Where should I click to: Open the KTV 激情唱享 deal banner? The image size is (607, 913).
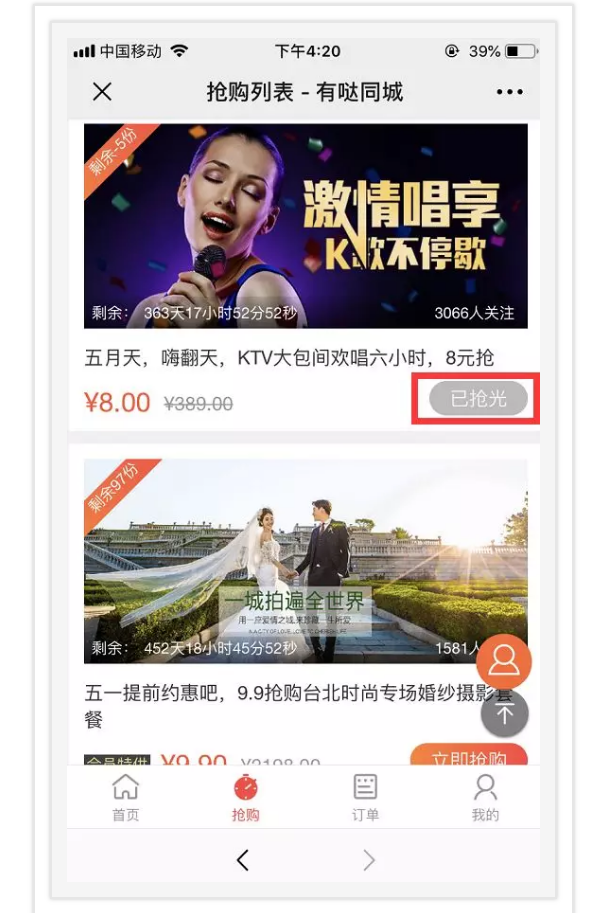(305, 226)
